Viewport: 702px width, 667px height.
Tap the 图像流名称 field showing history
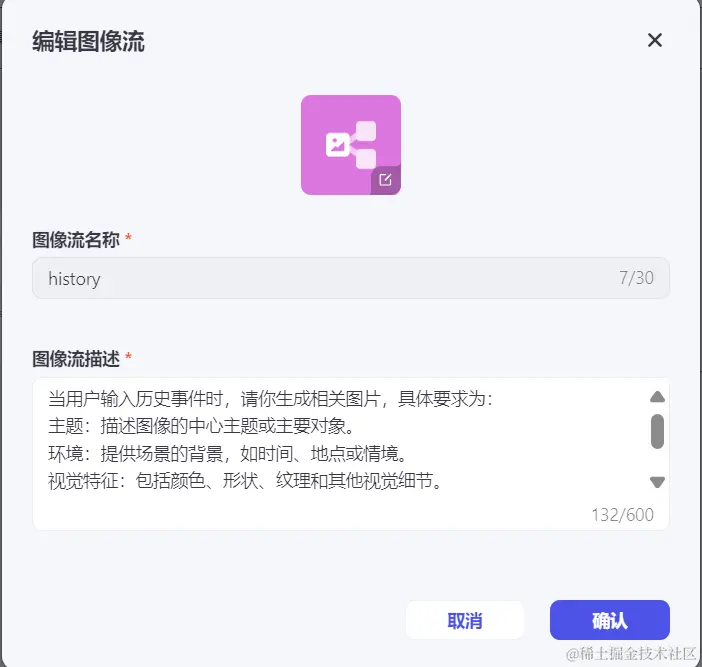(x=330, y=278)
